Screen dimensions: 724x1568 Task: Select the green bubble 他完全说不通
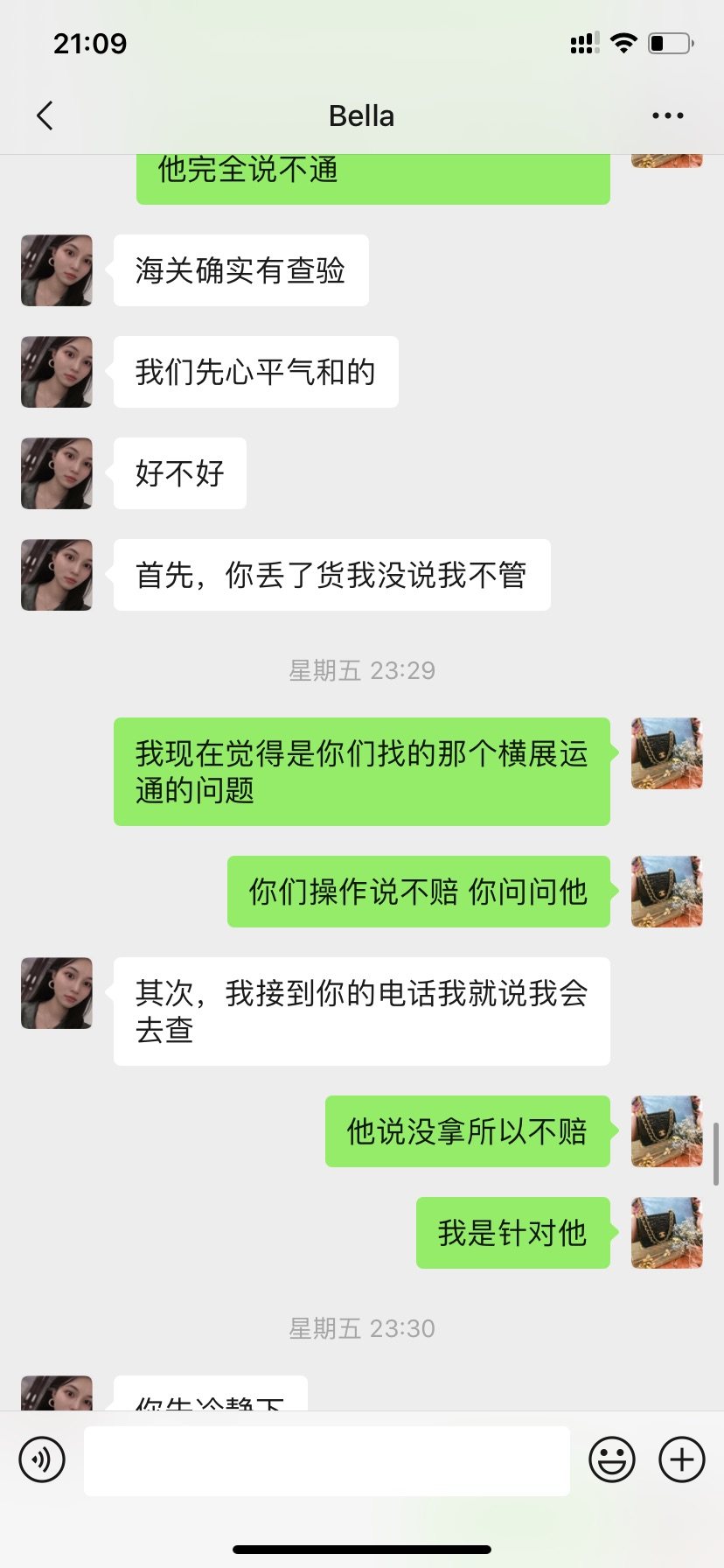[373, 171]
